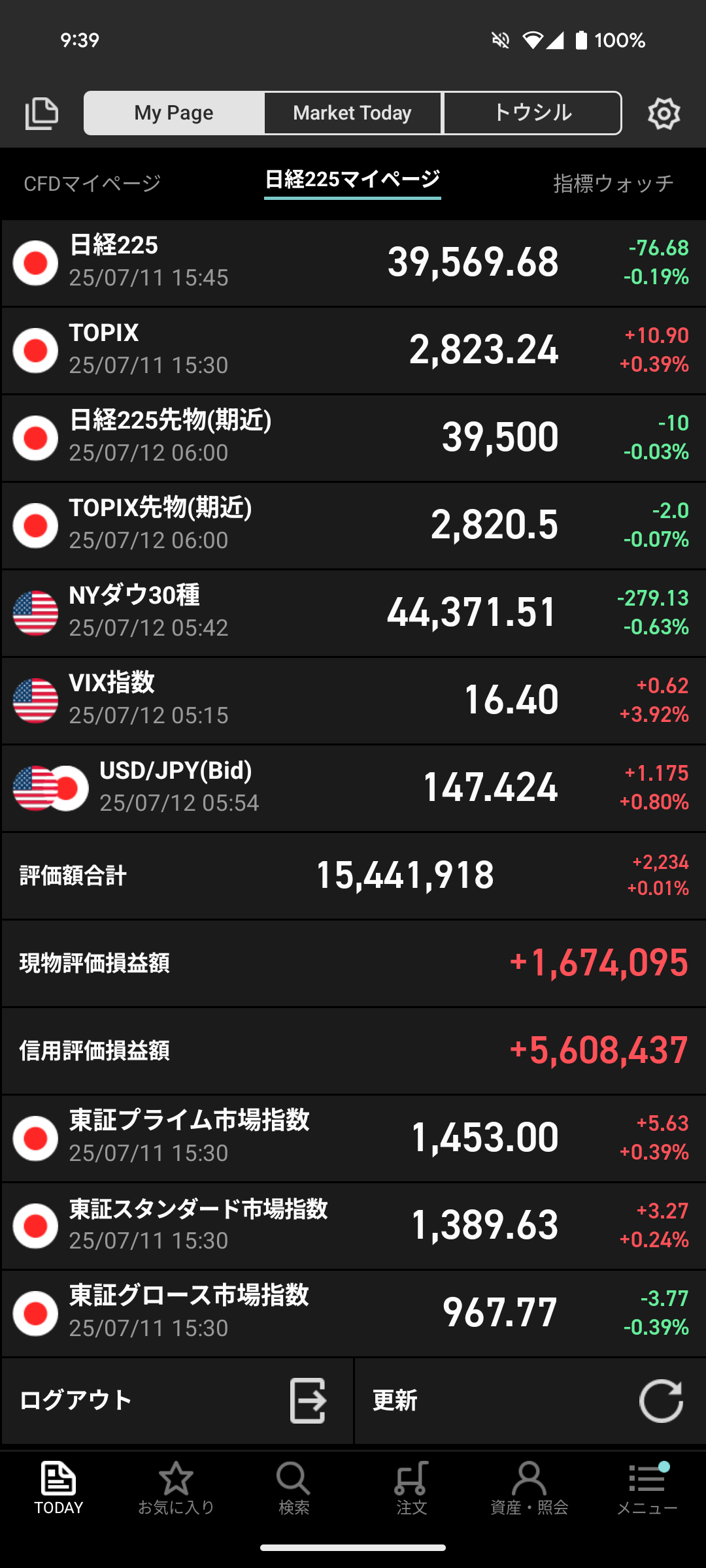Open the 資産・照会 tab

529,1489
